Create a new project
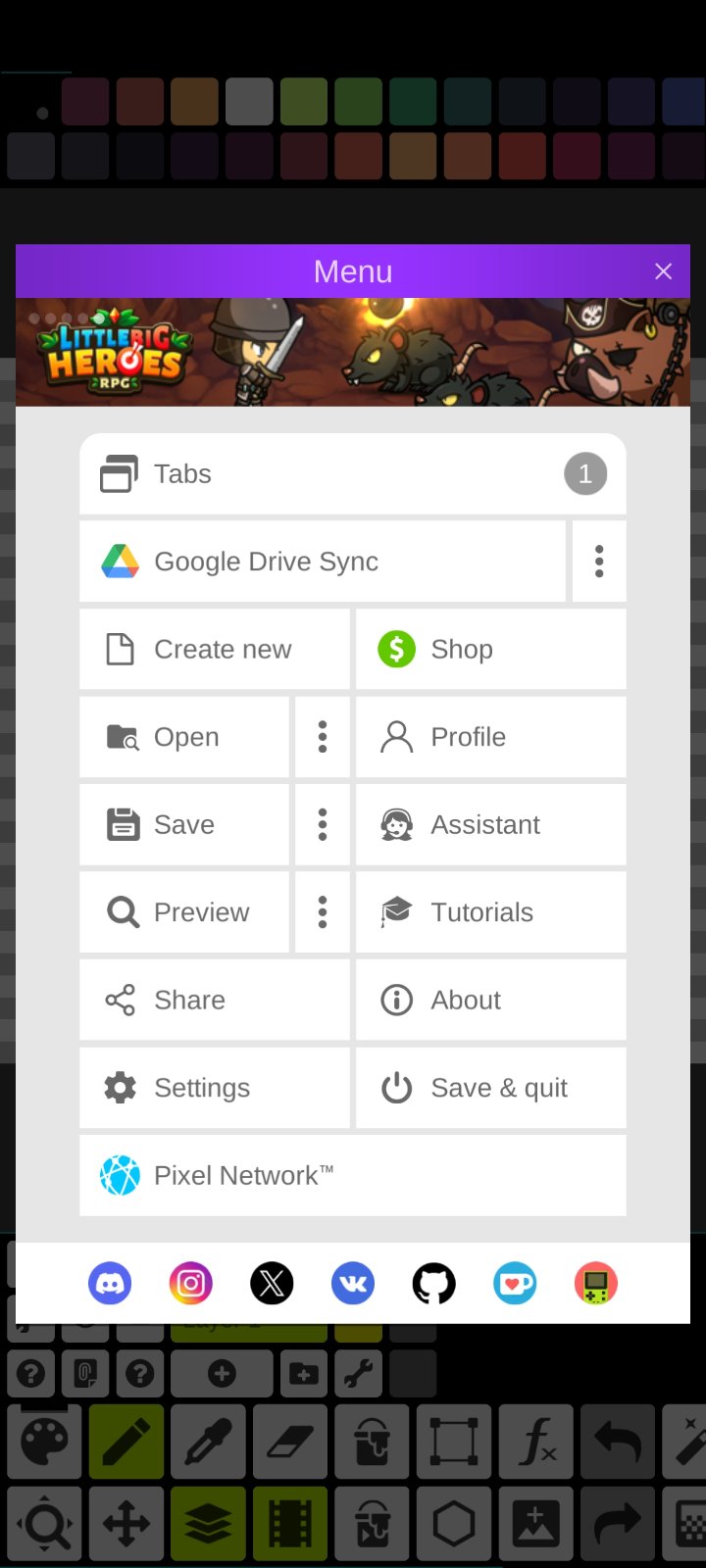Screen dimensions: 706x1568 click(x=215, y=649)
